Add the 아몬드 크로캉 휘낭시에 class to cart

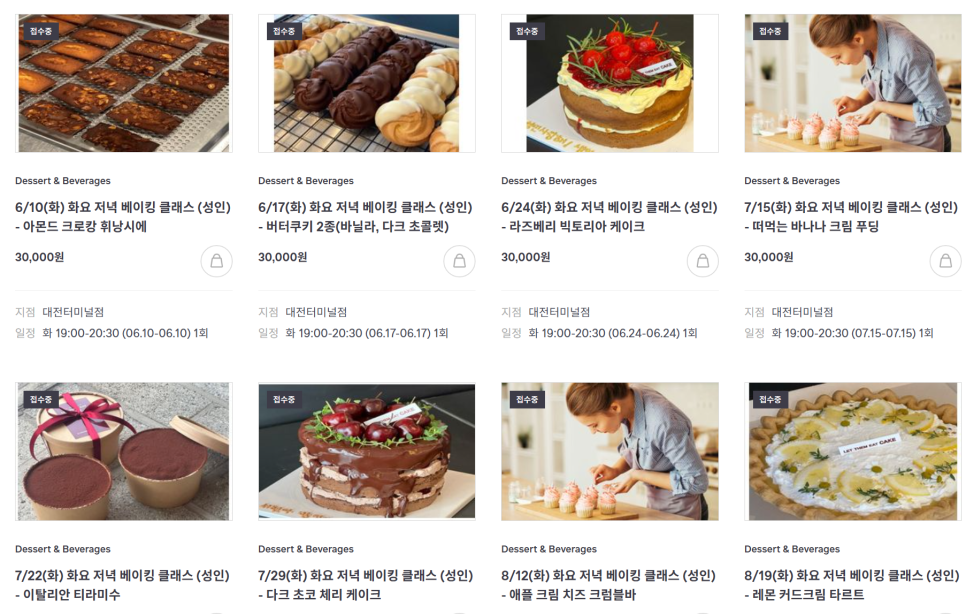pos(216,262)
